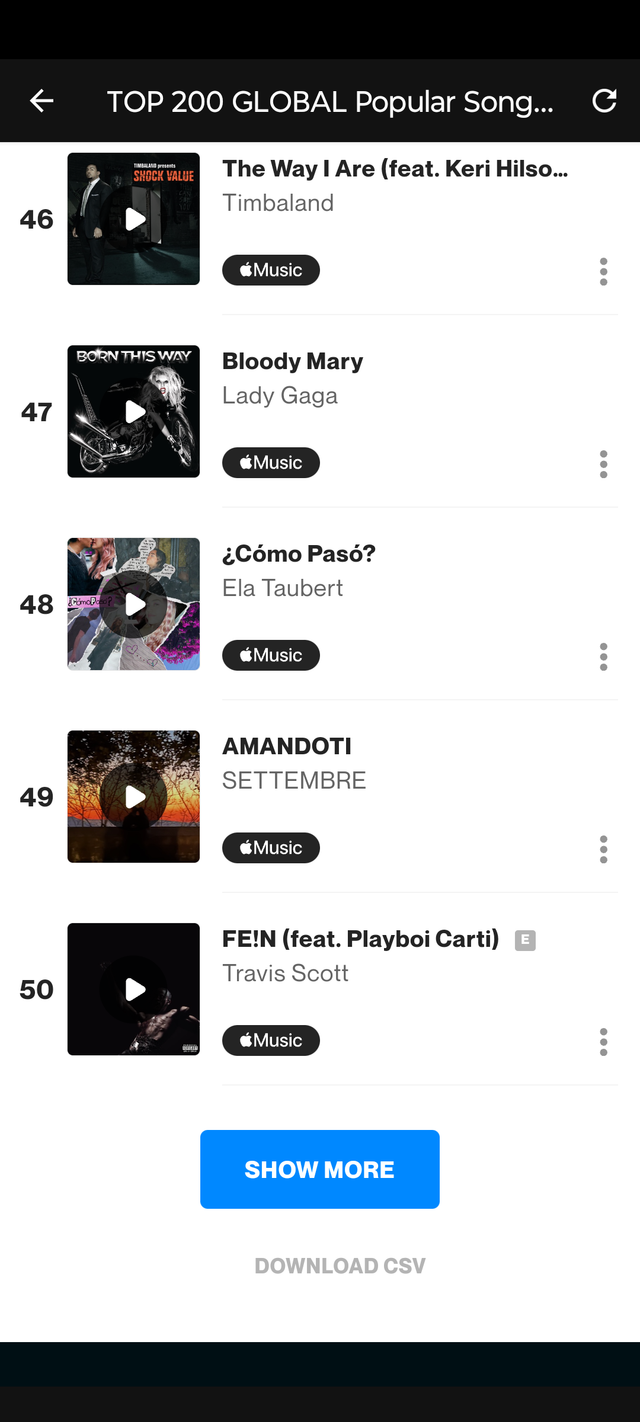The image size is (640, 1422).
Task: Download the chart as CSV
Action: click(340, 1266)
